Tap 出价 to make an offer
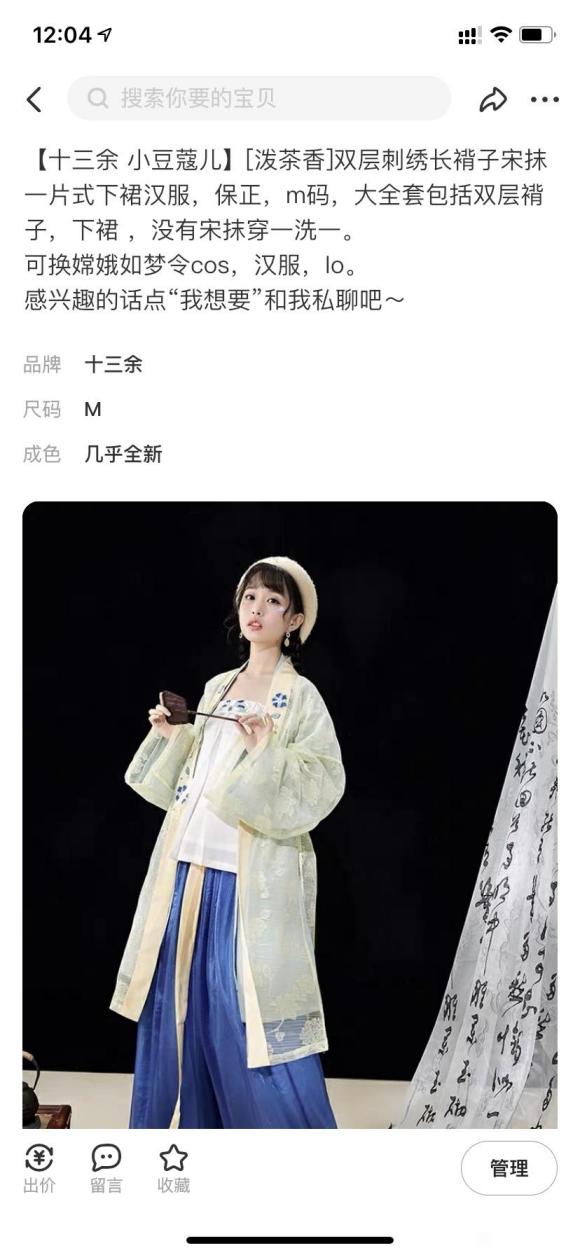 [x=39, y=1169]
